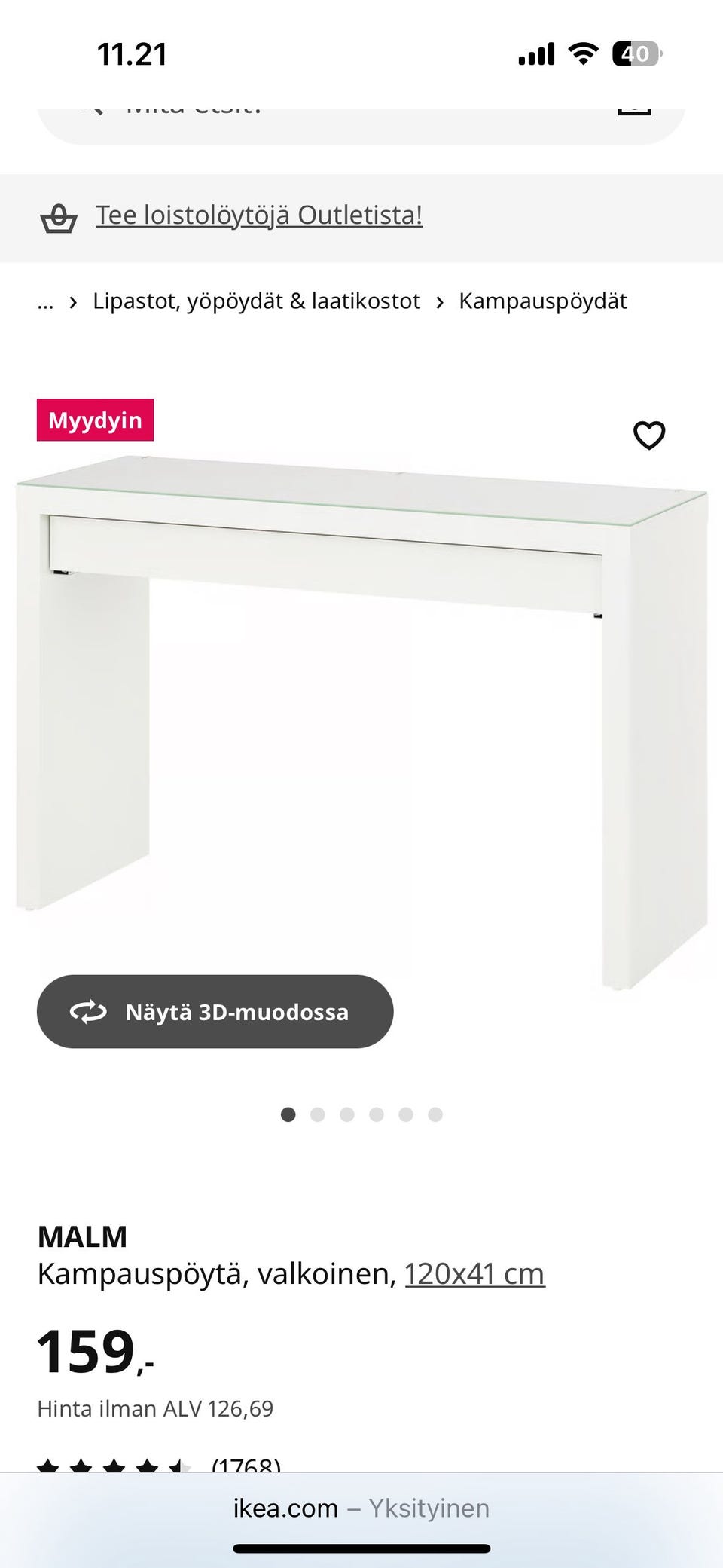The width and height of the screenshot is (723, 1568).
Task: Select the second carousel dot
Action: [x=318, y=1114]
